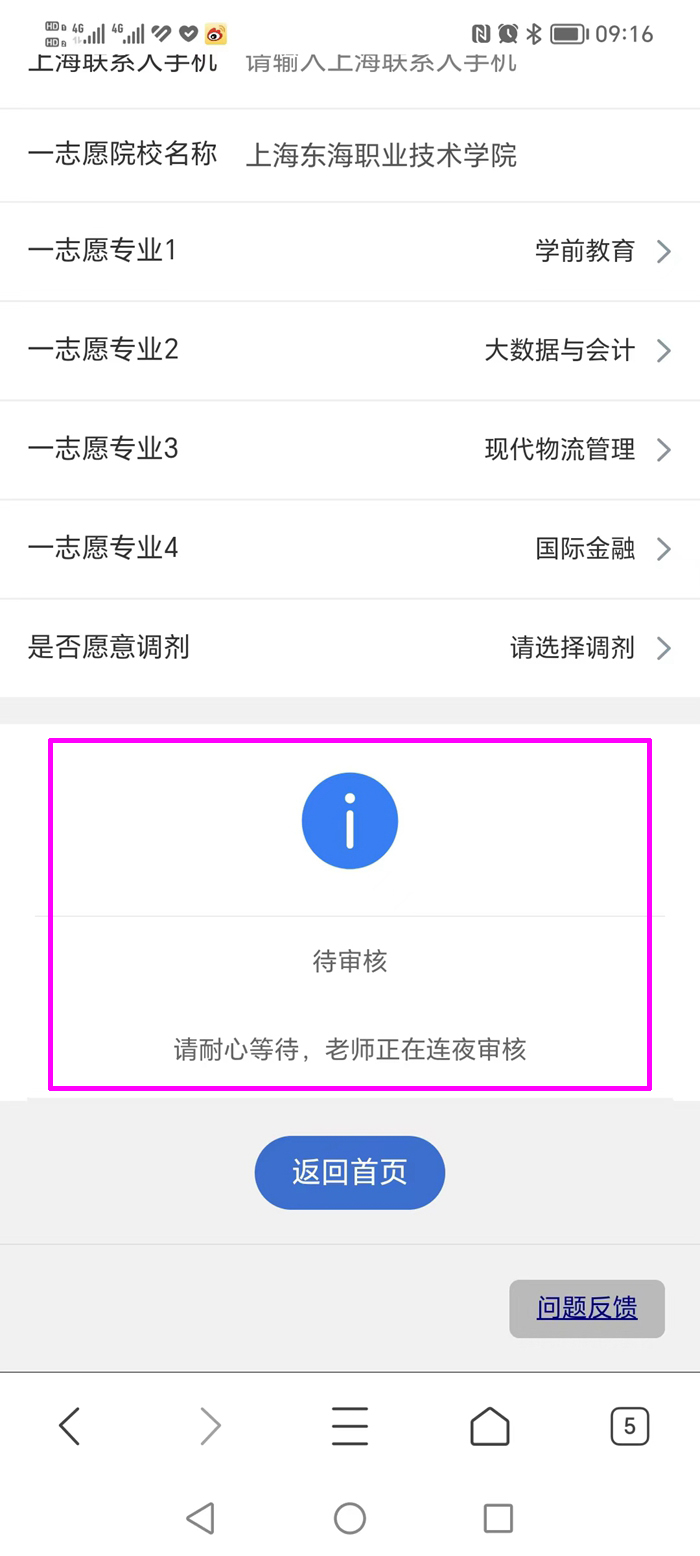Open the 问题反馈 link
700x1556 pixels.
(x=587, y=1308)
